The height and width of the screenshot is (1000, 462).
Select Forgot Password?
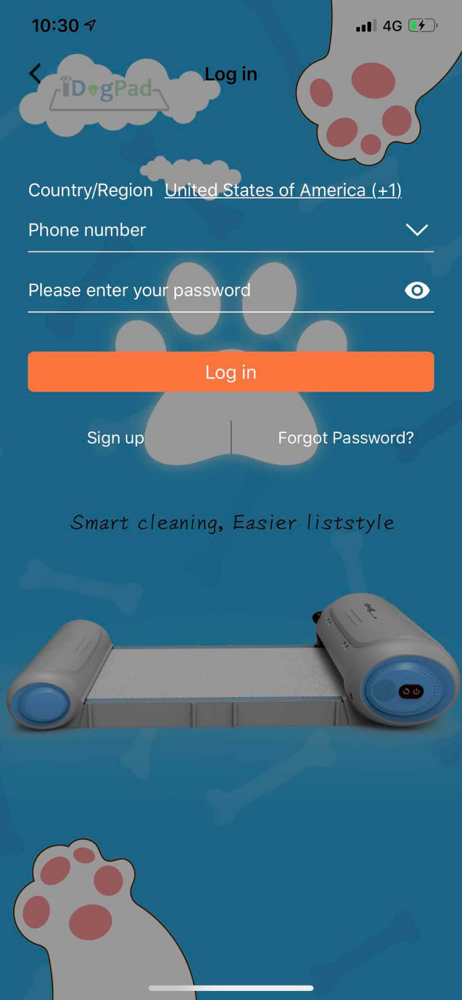[346, 438]
